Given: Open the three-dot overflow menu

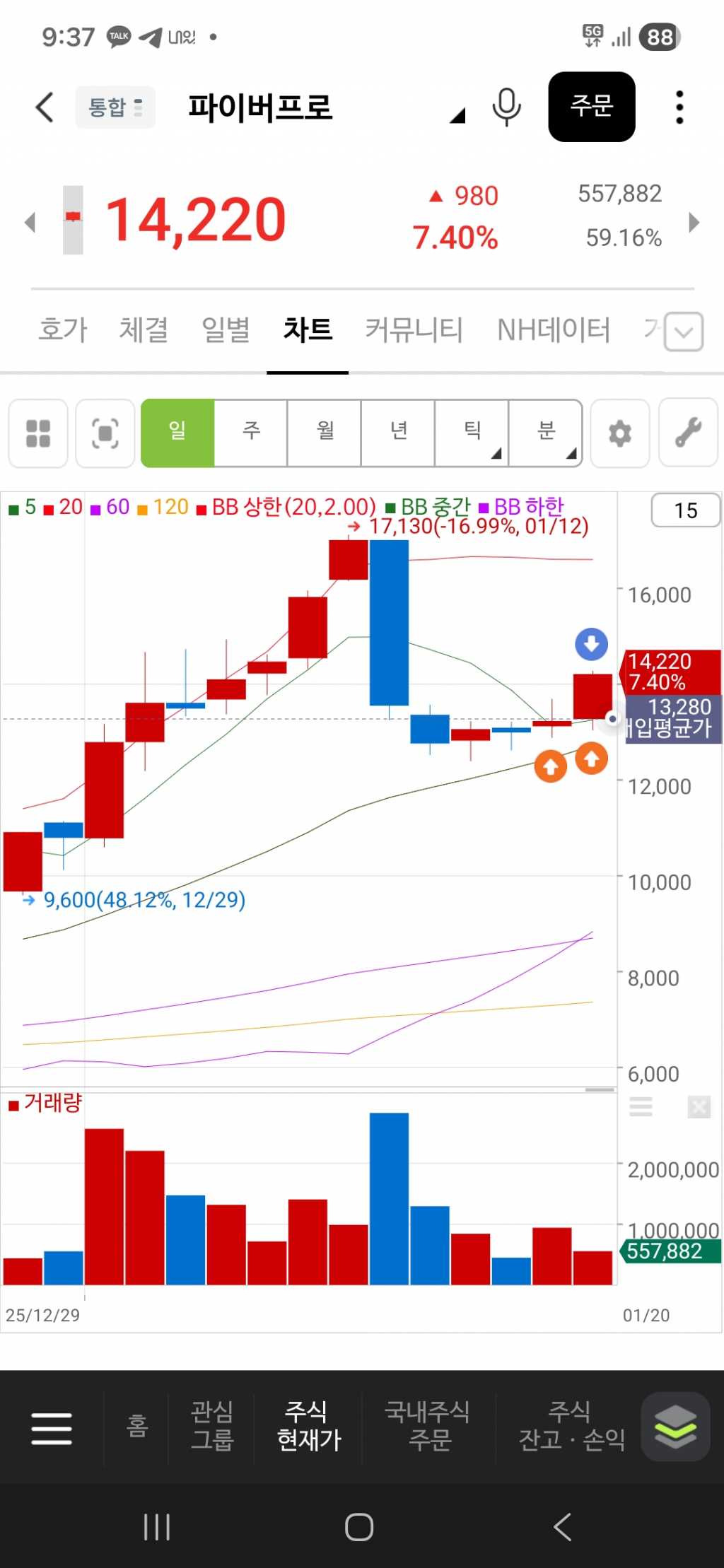Looking at the screenshot, I should 679,107.
